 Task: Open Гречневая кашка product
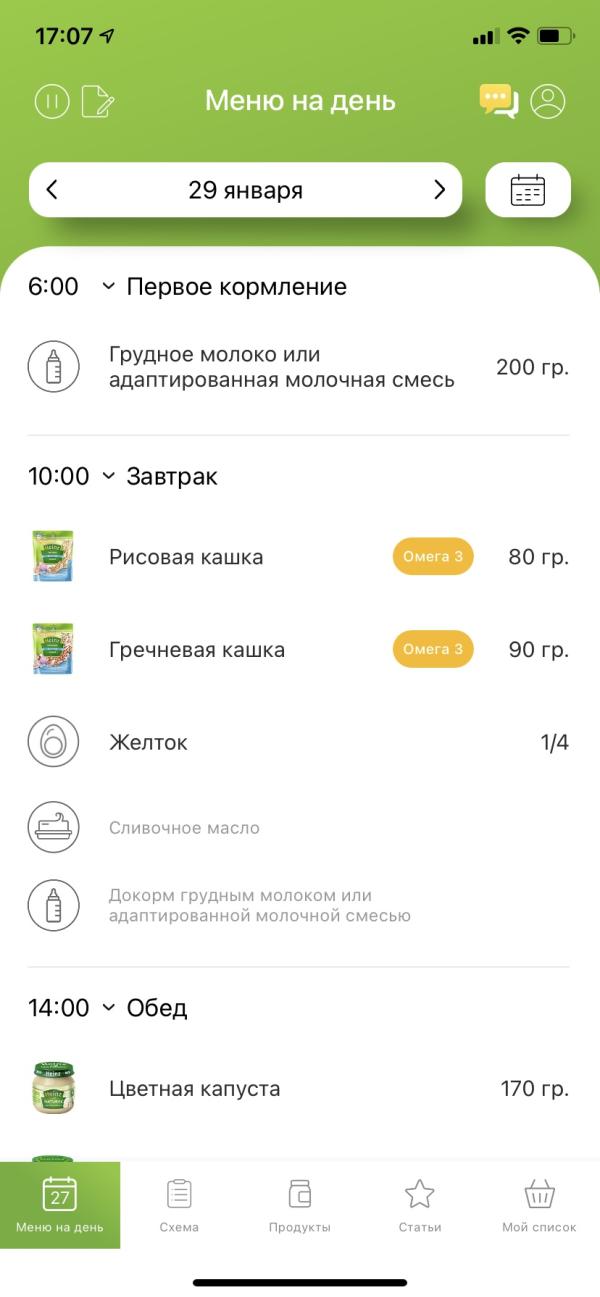coord(196,650)
